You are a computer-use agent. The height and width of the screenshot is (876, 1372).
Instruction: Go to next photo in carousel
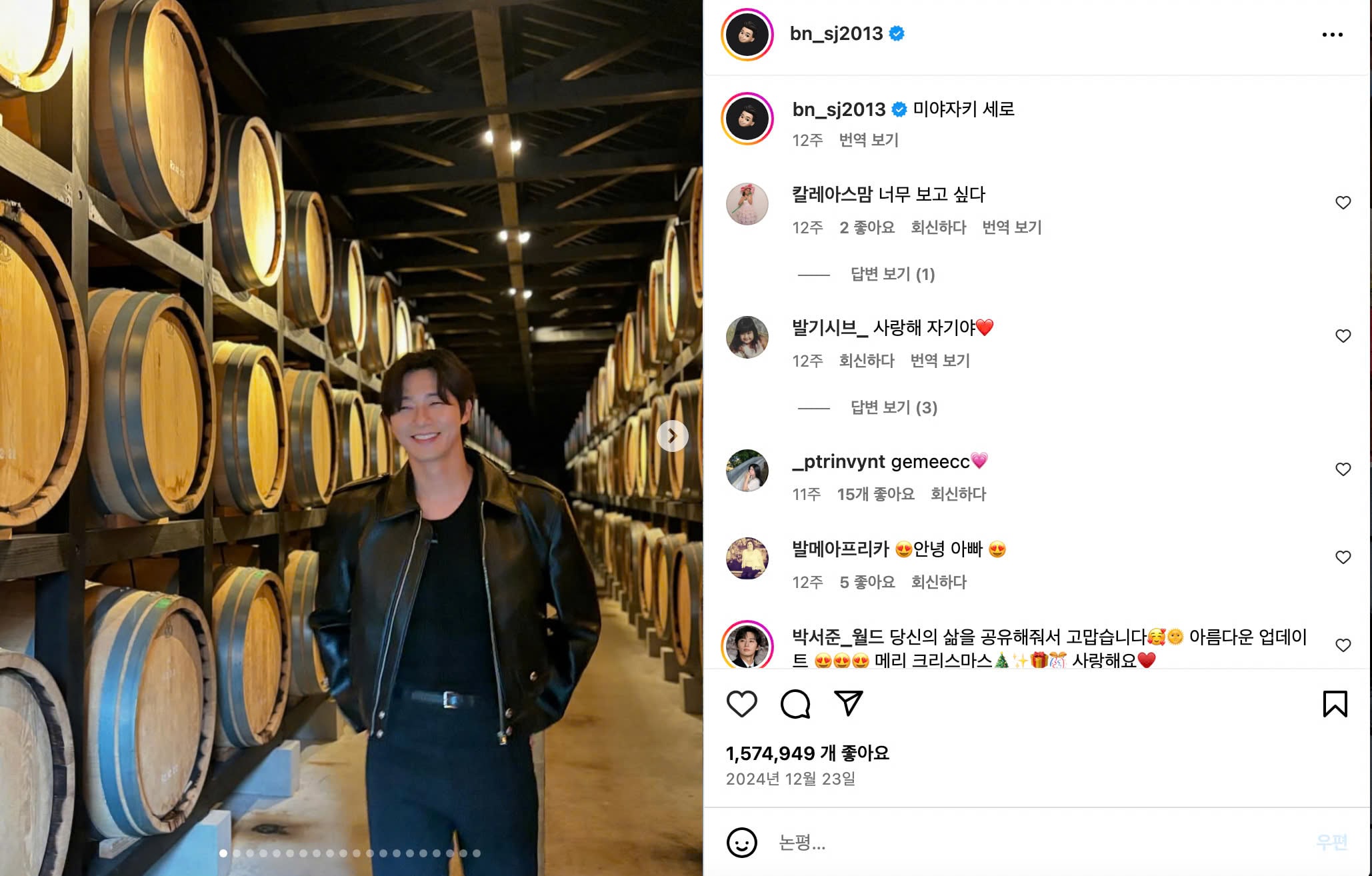(x=672, y=436)
